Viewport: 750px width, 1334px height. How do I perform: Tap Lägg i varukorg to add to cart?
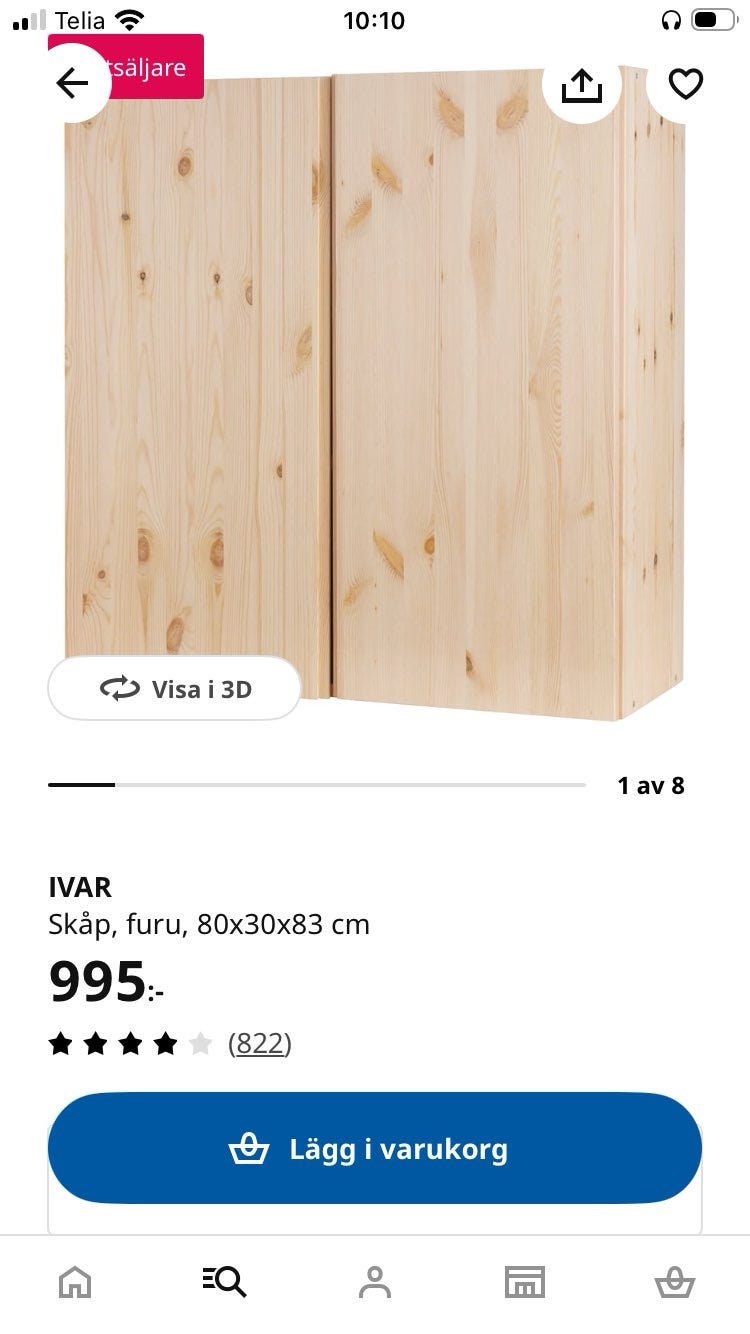[x=375, y=1148]
